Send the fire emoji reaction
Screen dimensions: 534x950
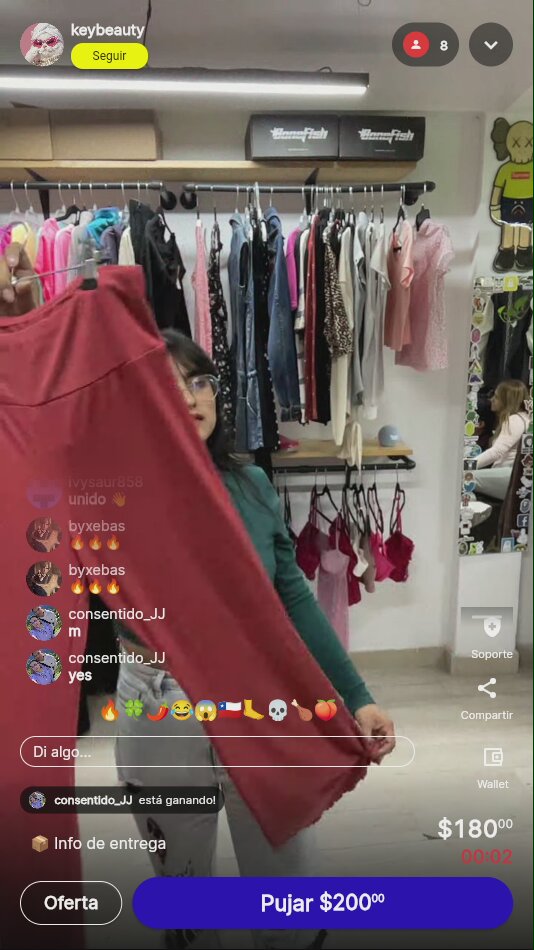click(110, 709)
